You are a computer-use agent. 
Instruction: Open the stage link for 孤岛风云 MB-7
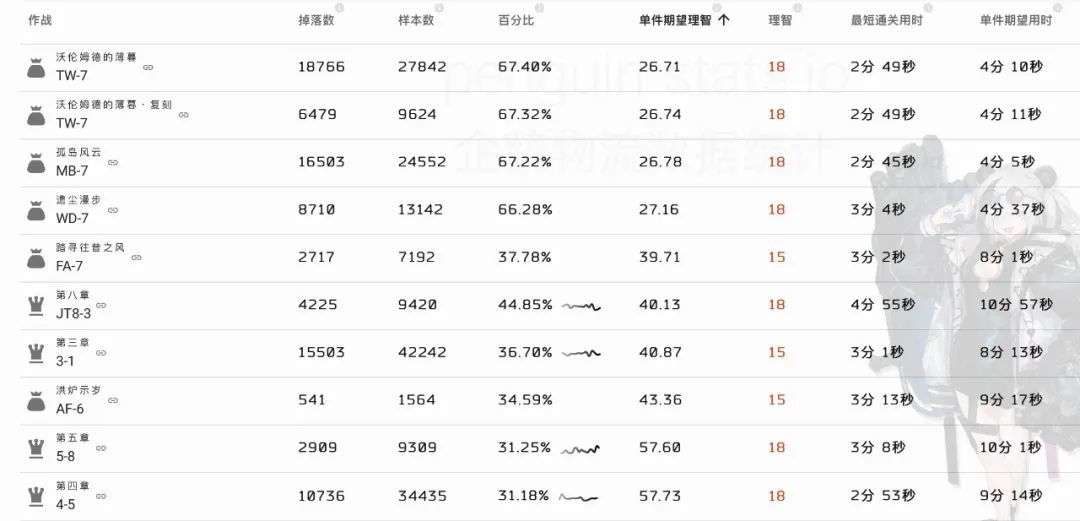[x=113, y=162]
